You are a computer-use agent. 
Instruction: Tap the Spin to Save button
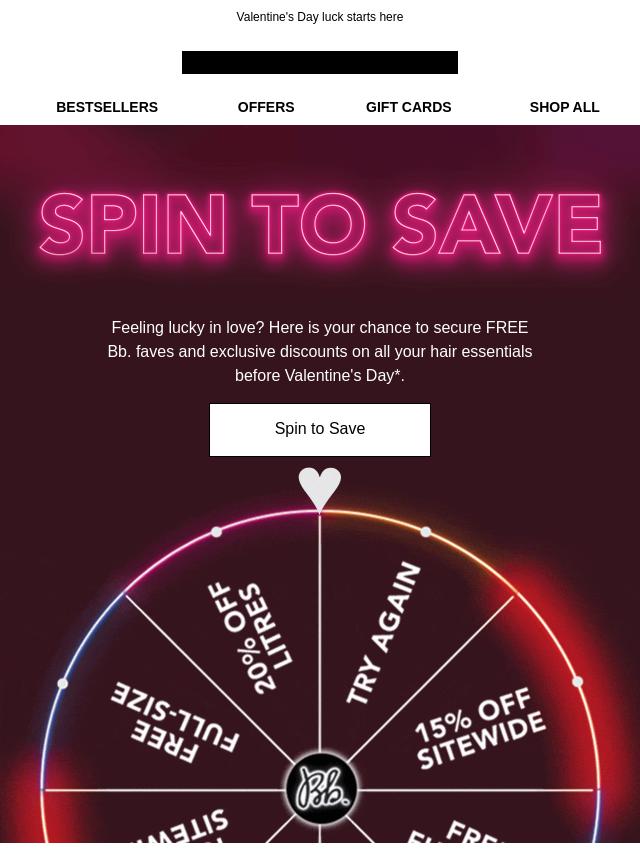click(x=320, y=429)
